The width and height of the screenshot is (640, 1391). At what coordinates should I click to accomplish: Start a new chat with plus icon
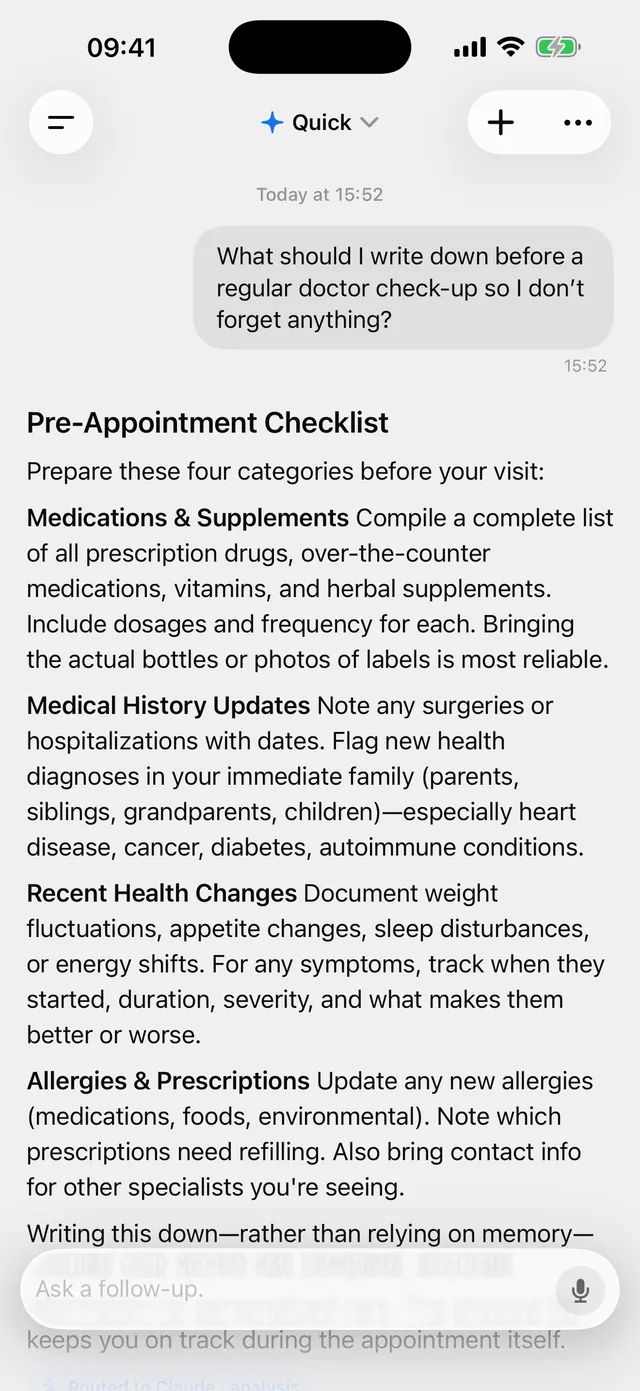click(500, 123)
